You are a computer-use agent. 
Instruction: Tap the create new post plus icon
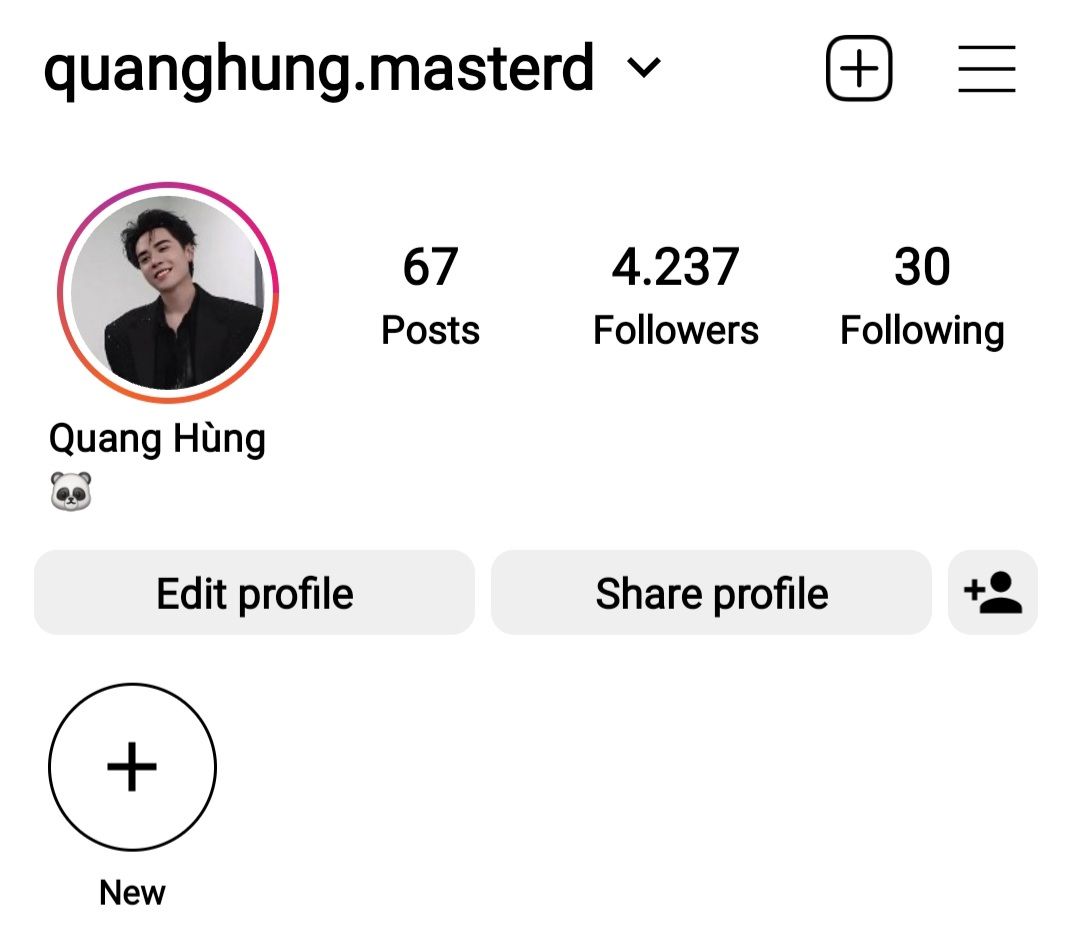click(858, 69)
